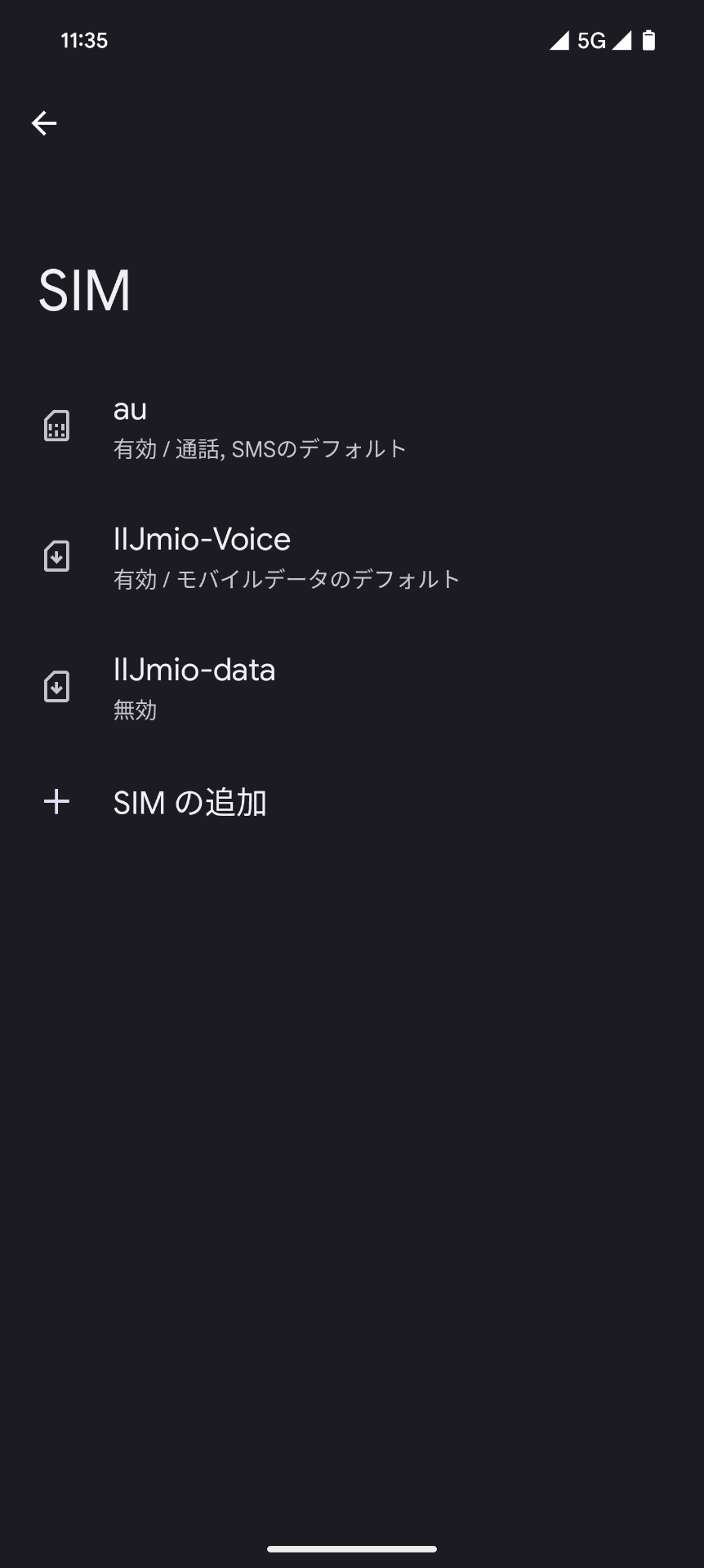Image resolution: width=704 pixels, height=1568 pixels.
Task: Click the battery status icon
Action: pos(649,38)
